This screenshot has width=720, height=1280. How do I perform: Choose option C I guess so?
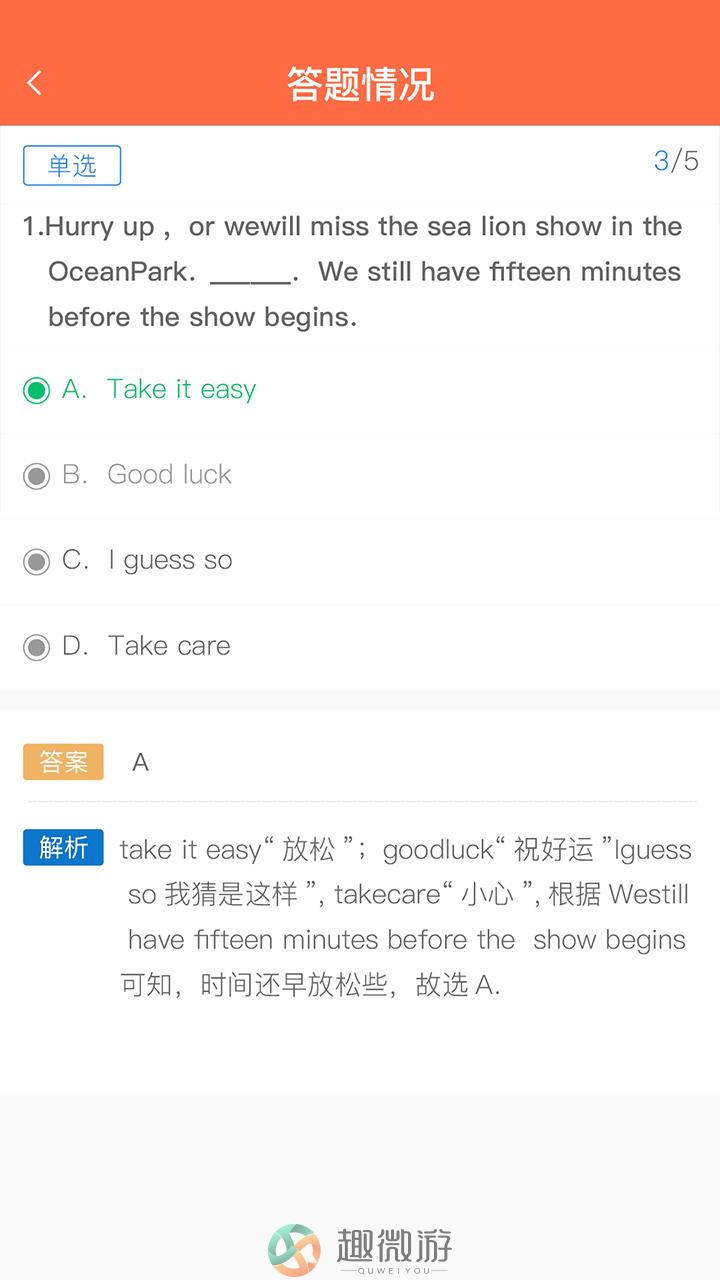tap(360, 561)
